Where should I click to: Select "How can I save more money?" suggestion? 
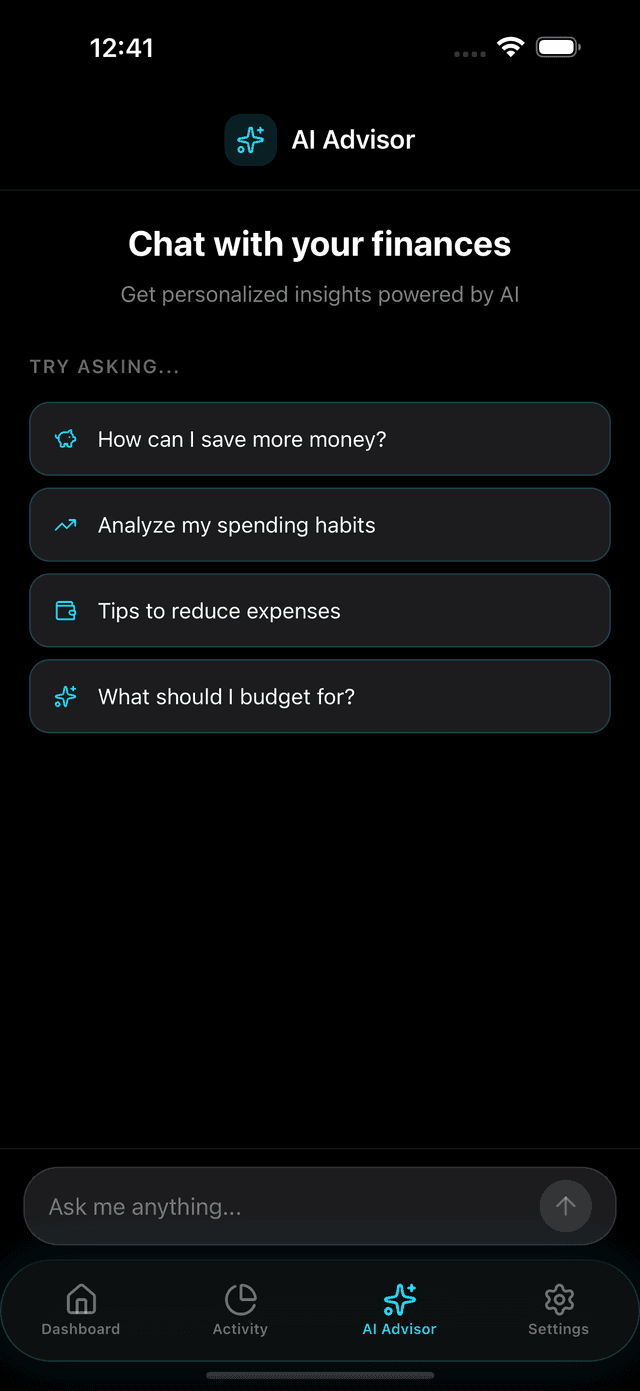(320, 439)
